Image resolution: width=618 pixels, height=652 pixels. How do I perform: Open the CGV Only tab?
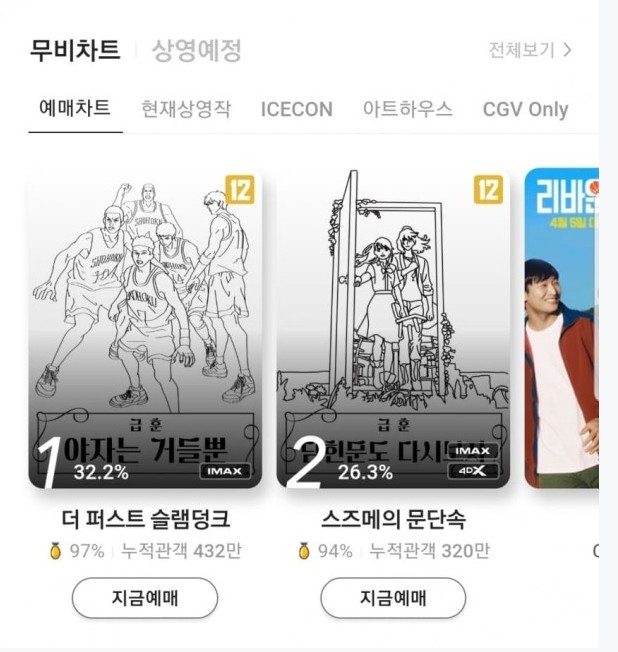point(525,109)
